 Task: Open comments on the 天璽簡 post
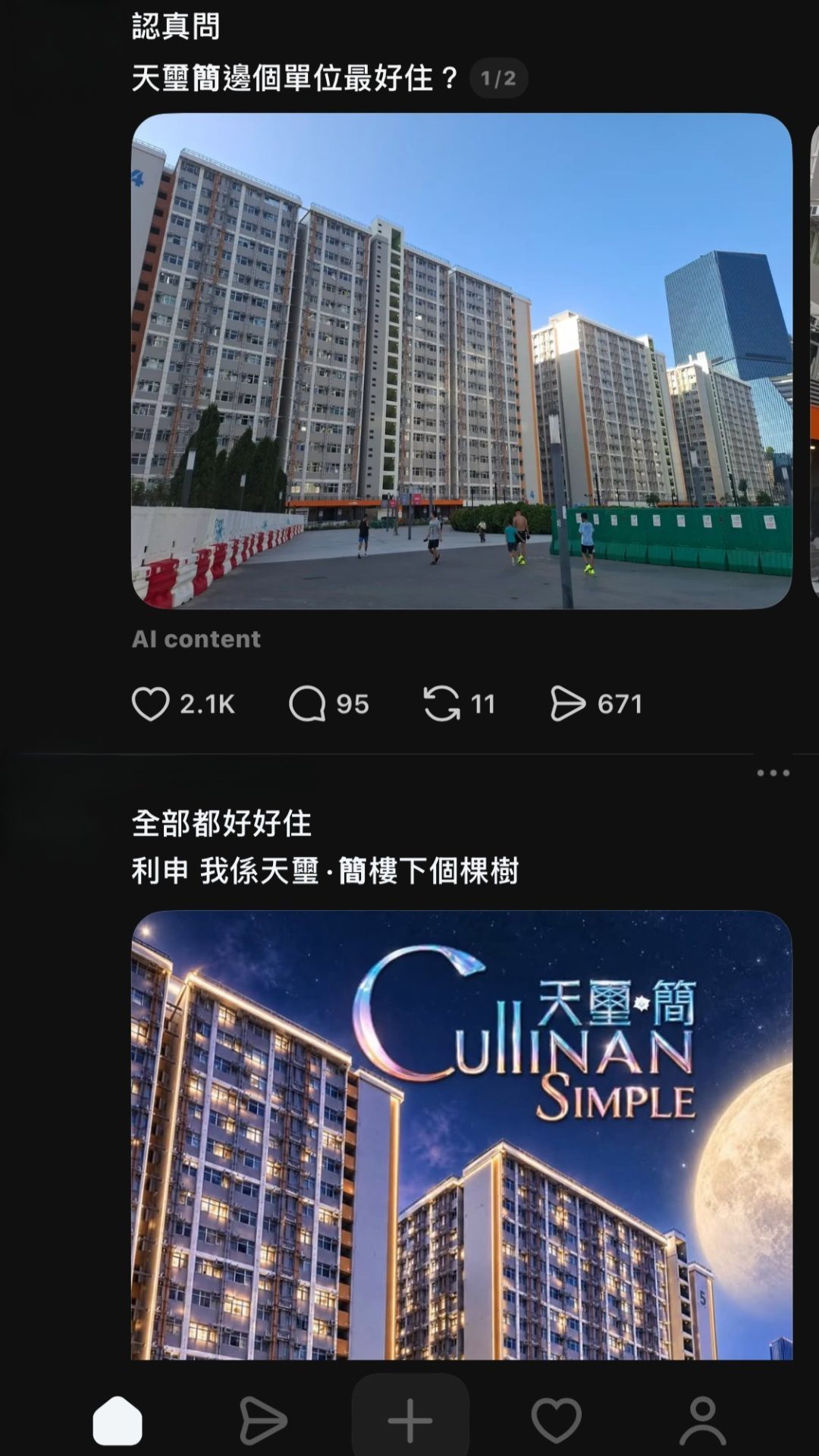[x=307, y=704]
